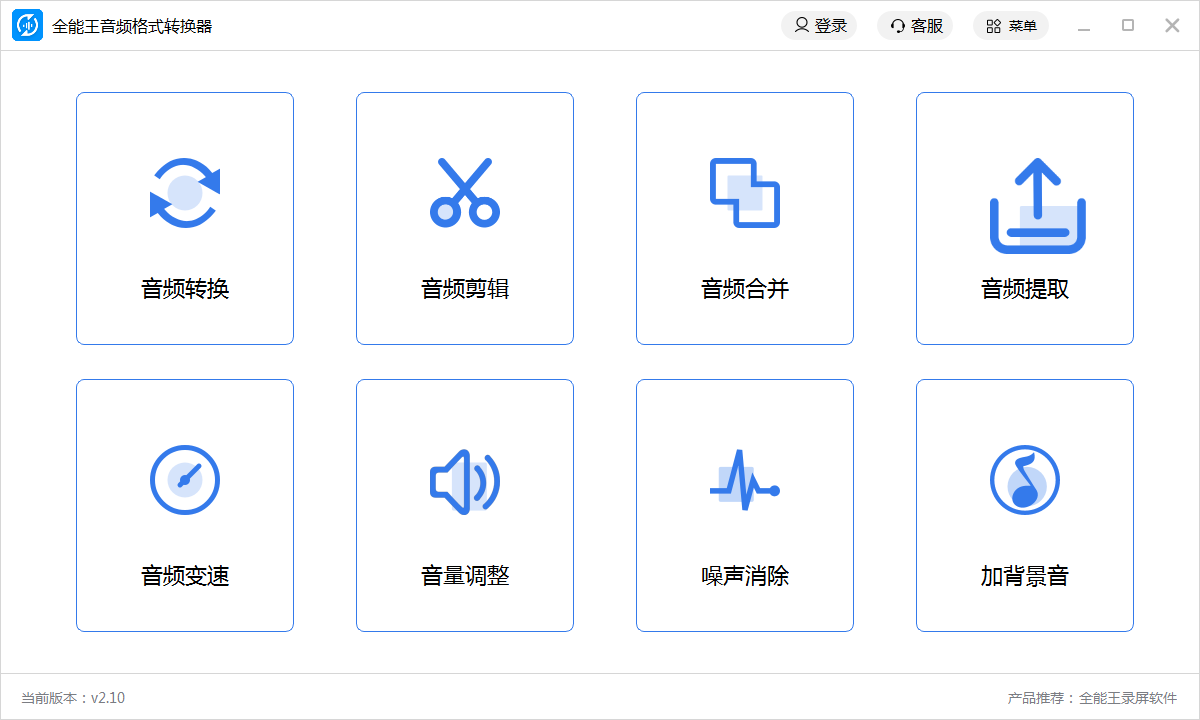The width and height of the screenshot is (1200, 720).
Task: Open 音频合并 to merge audio files
Action: pos(745,218)
